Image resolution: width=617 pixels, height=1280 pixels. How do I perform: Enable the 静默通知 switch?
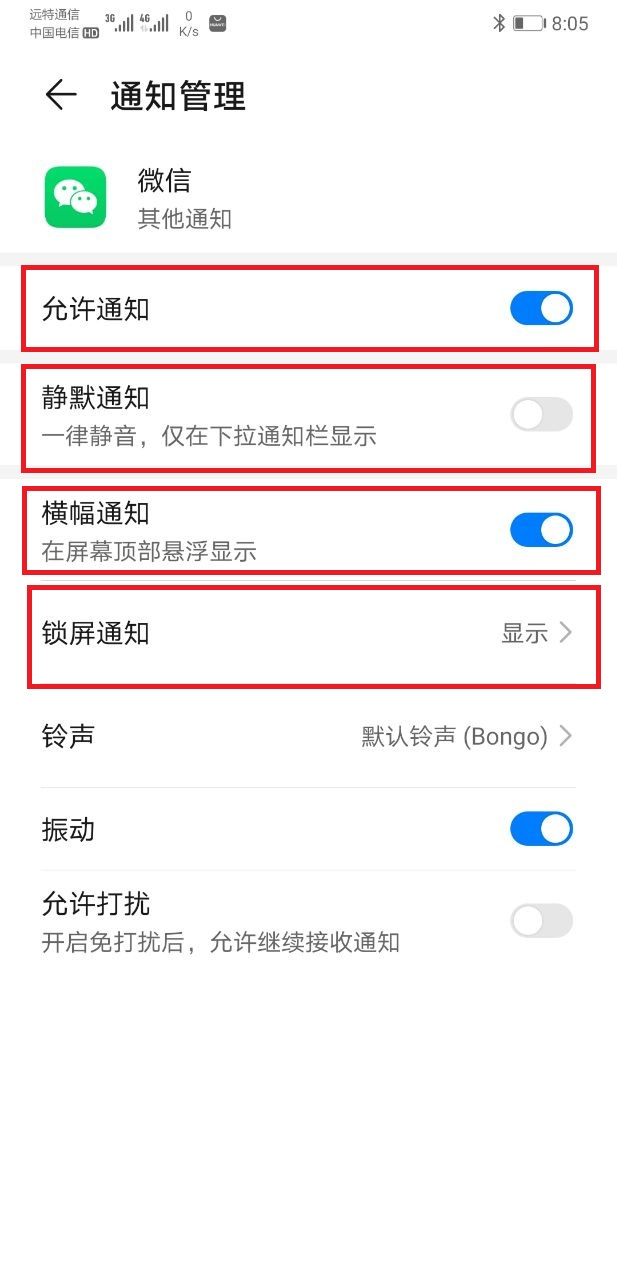coord(541,414)
